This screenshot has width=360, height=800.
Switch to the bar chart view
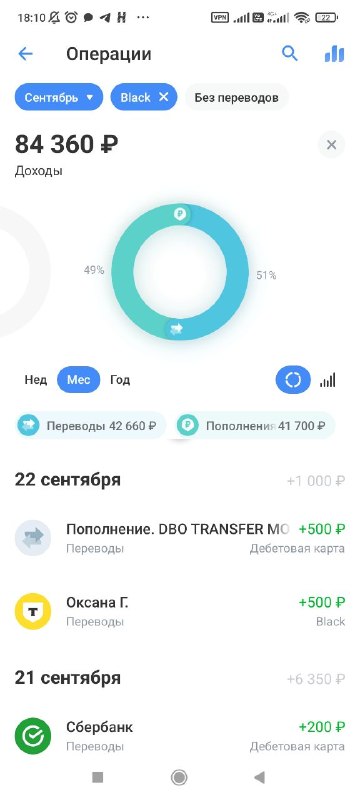coord(328,380)
